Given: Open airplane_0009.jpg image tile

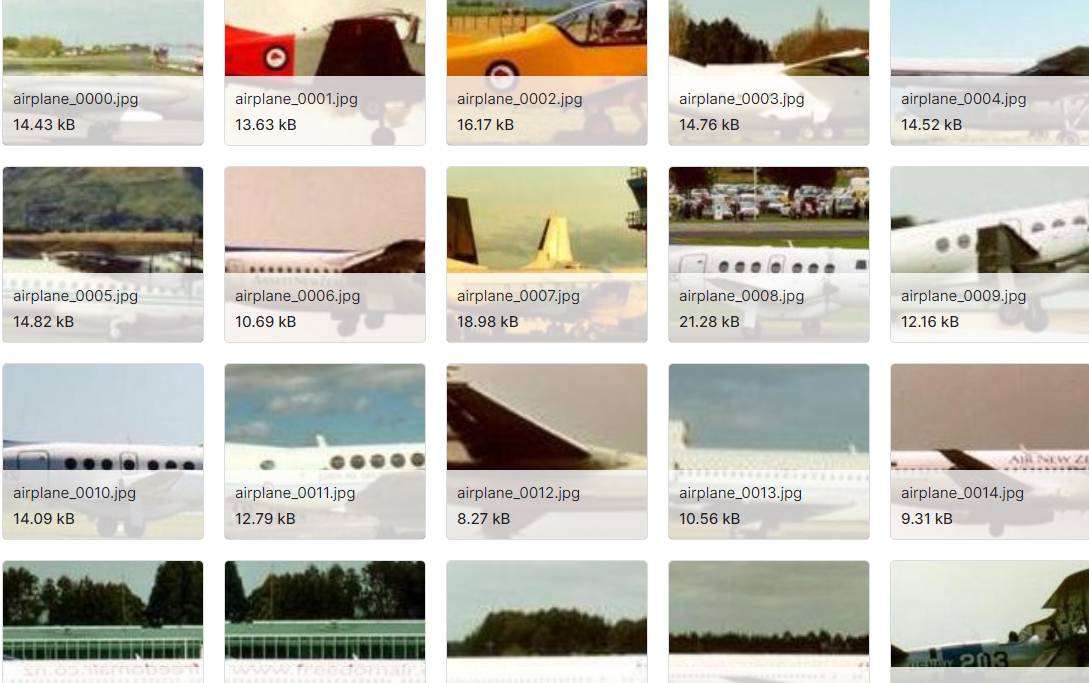Looking at the screenshot, I should tap(989, 254).
